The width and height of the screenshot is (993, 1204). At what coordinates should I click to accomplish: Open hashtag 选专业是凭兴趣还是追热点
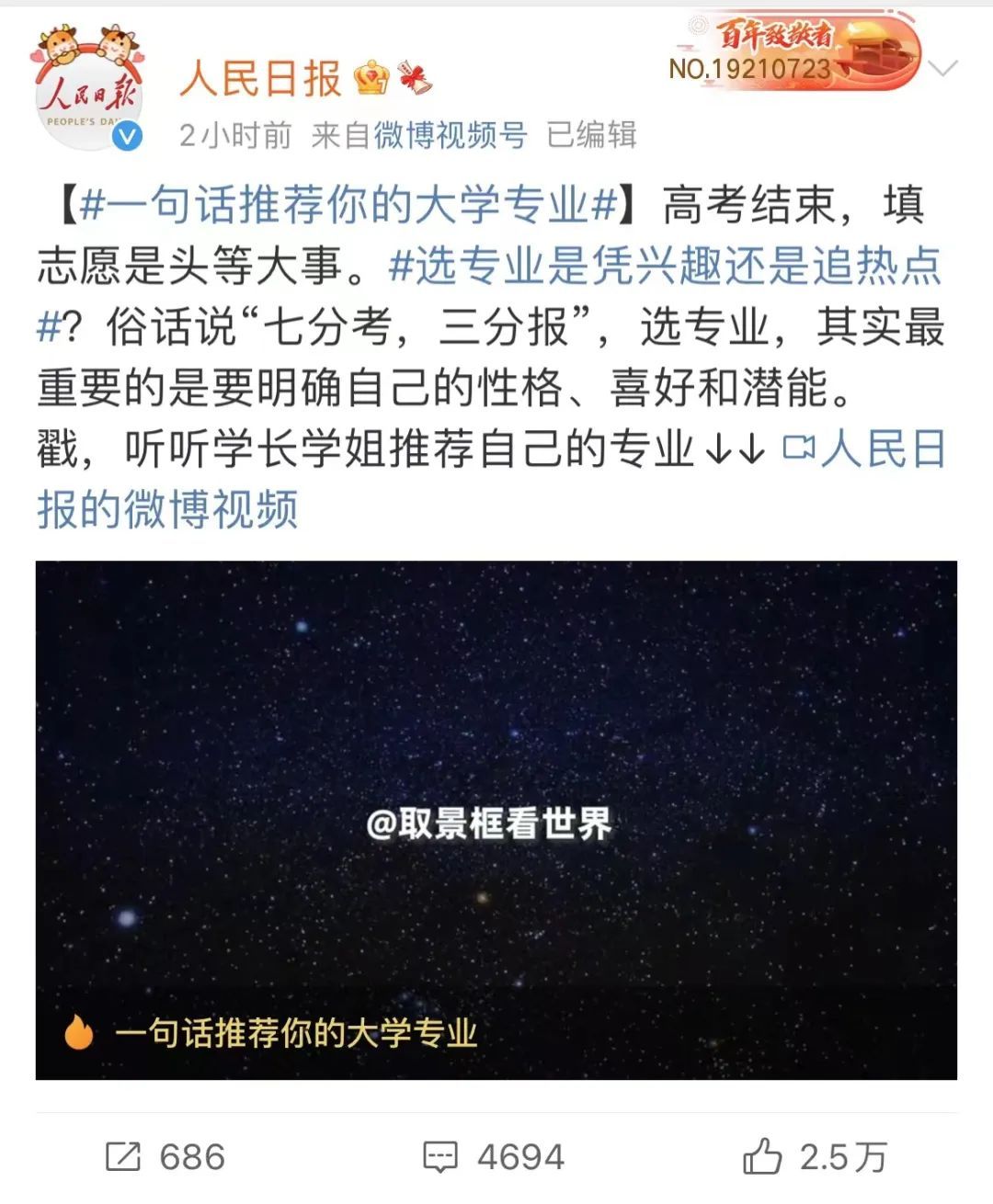coord(664,267)
